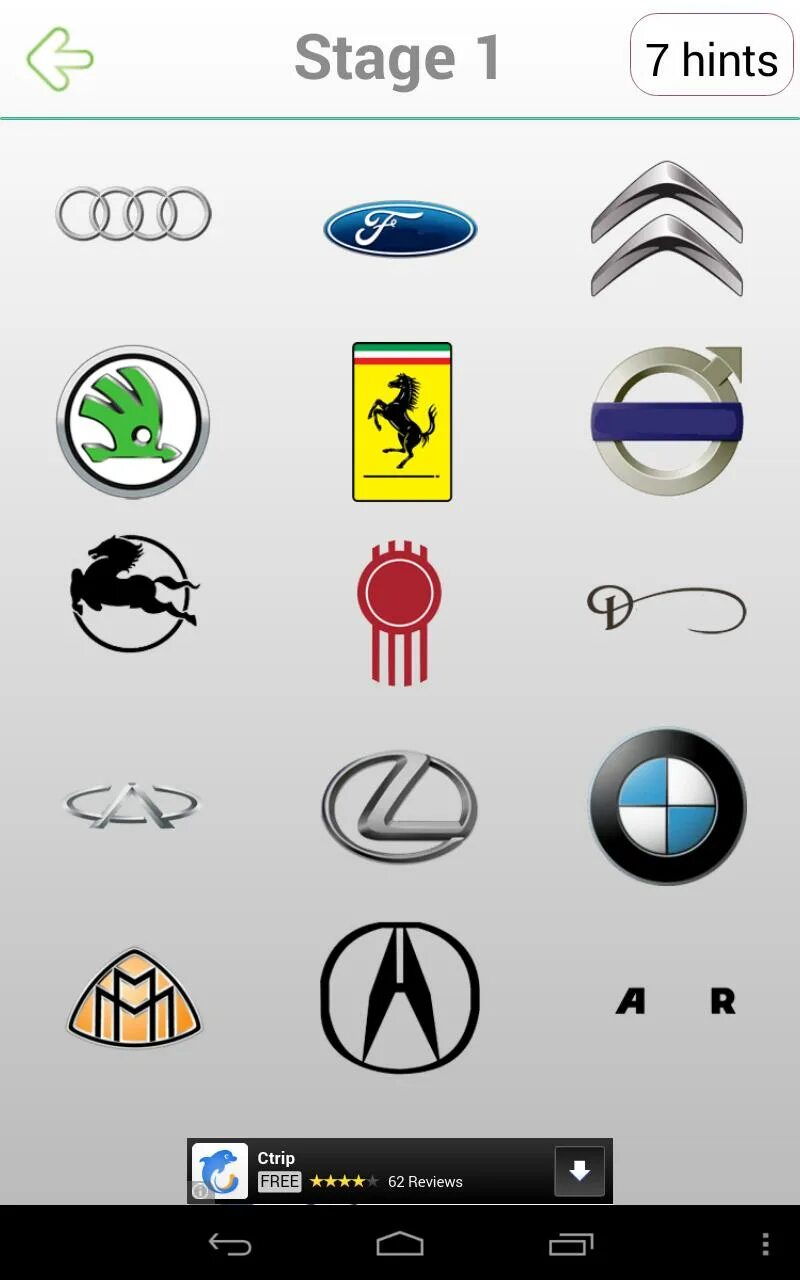Viewport: 800px width, 1280px height.
Task: Go back using the green arrow
Action: 60,59
